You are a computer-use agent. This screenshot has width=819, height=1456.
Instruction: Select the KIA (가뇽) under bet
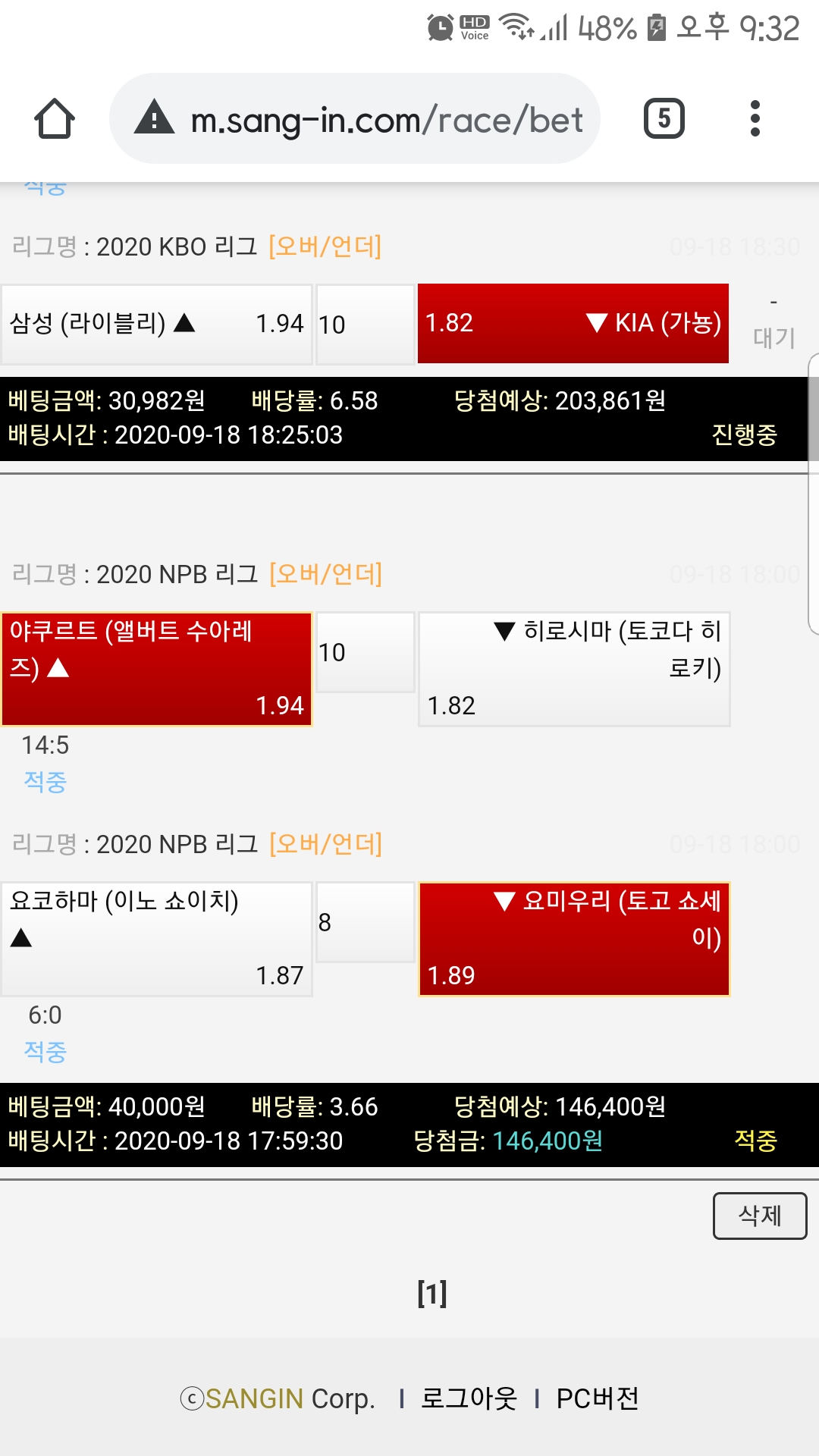573,324
